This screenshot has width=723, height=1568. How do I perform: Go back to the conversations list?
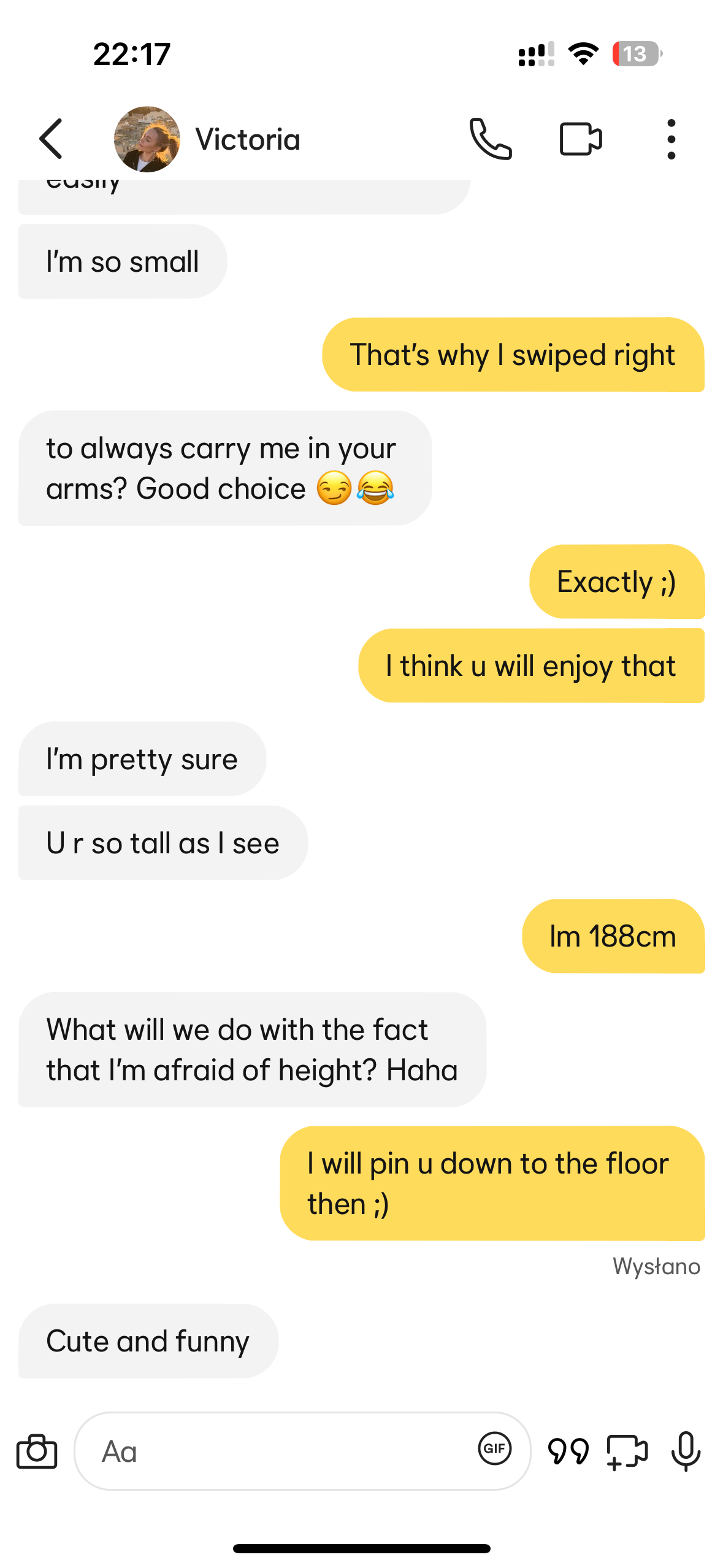[52, 139]
